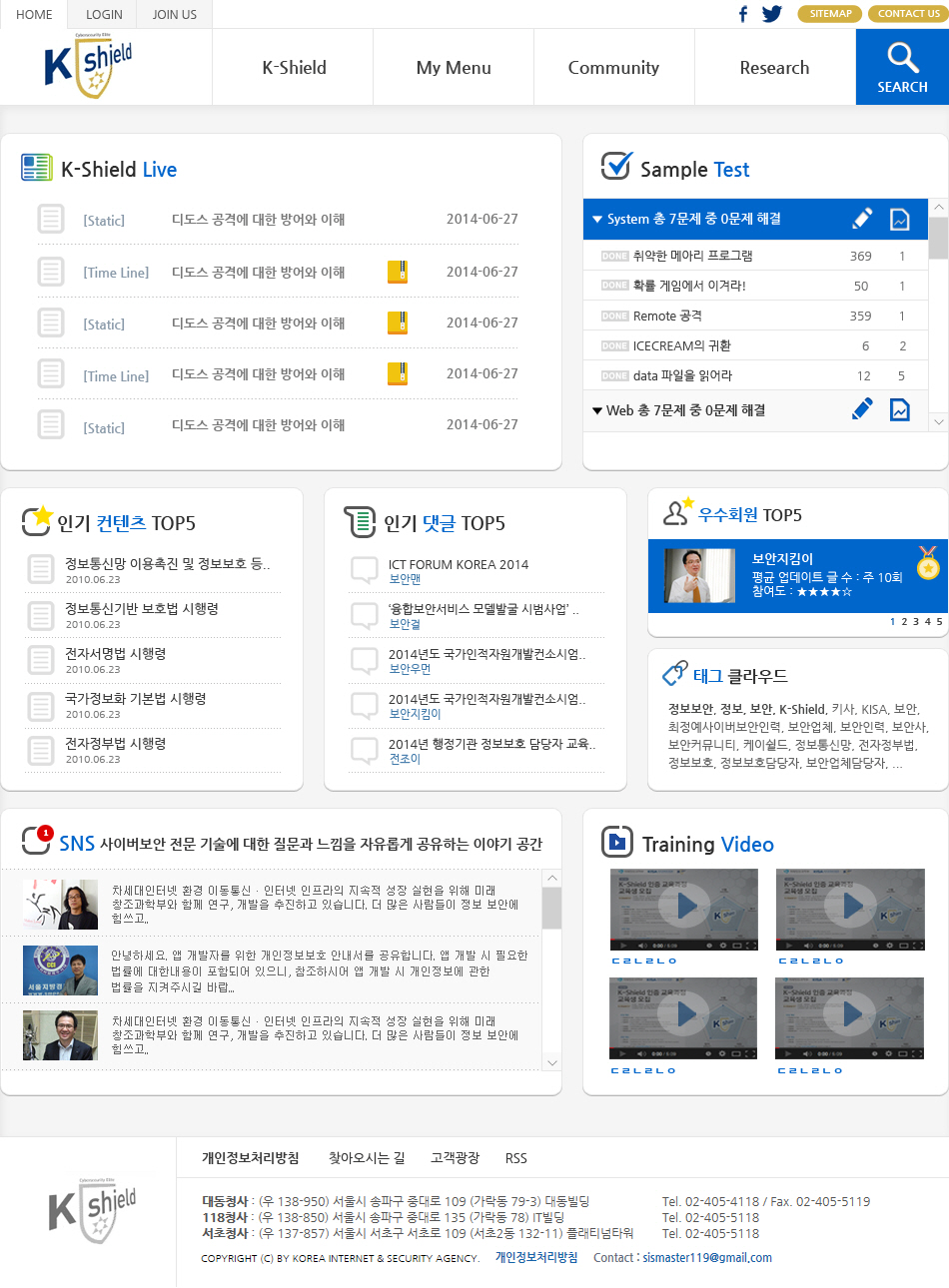
Task: Switch to the LOGIN tab
Action: point(104,14)
